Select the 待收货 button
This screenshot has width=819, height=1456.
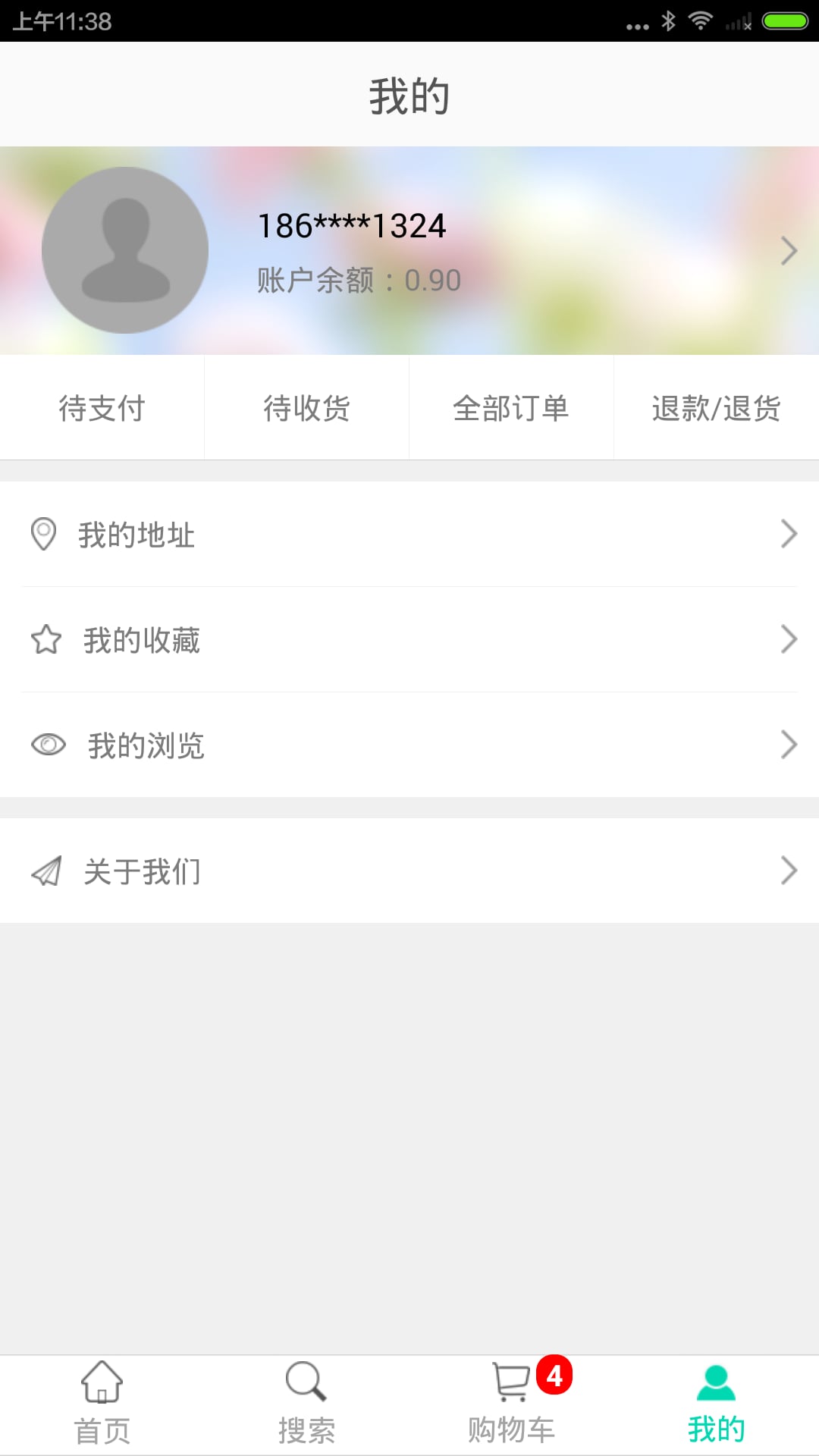click(306, 408)
